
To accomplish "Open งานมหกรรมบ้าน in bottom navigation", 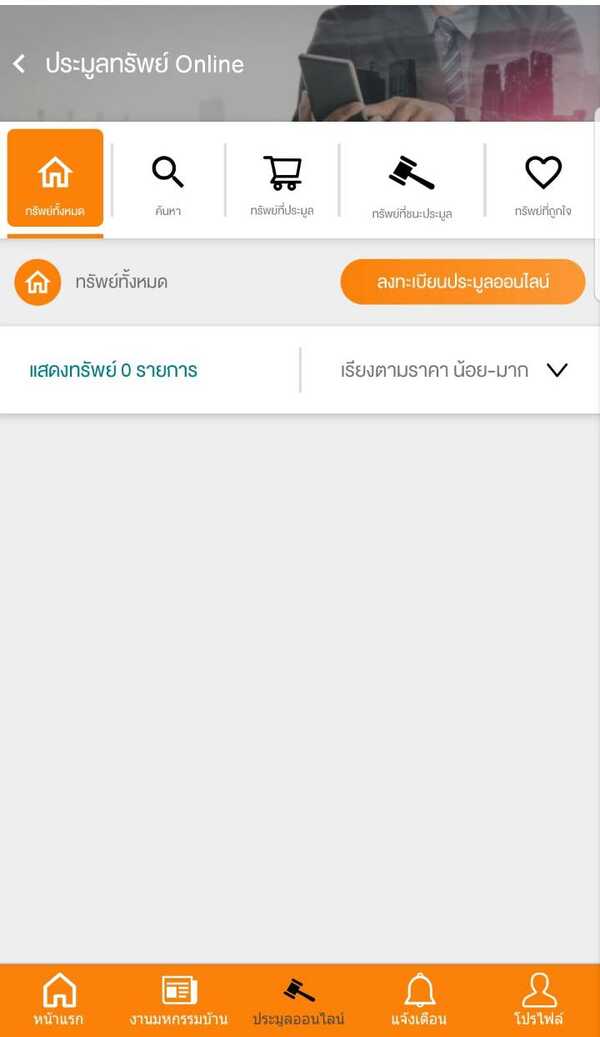I will click(179, 1000).
